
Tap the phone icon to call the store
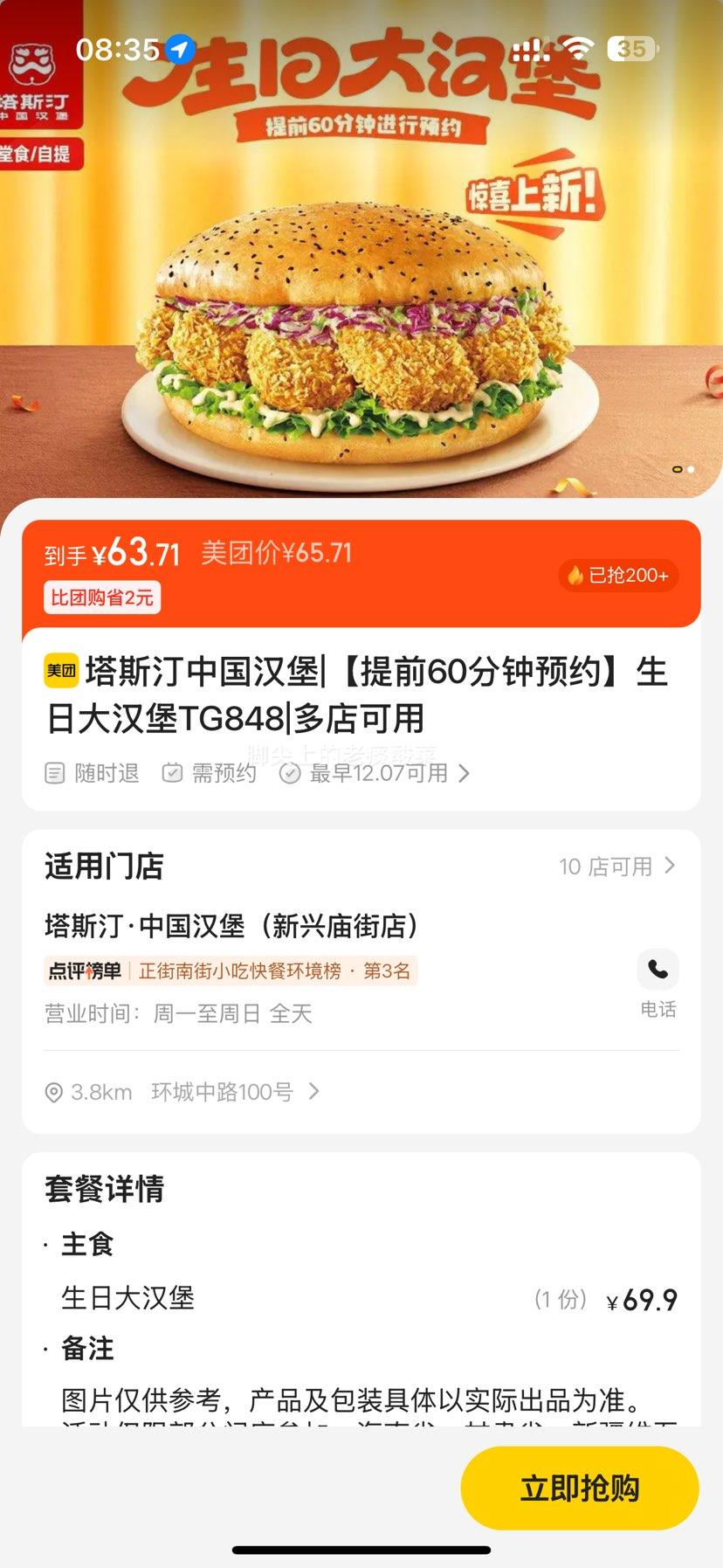pos(658,970)
